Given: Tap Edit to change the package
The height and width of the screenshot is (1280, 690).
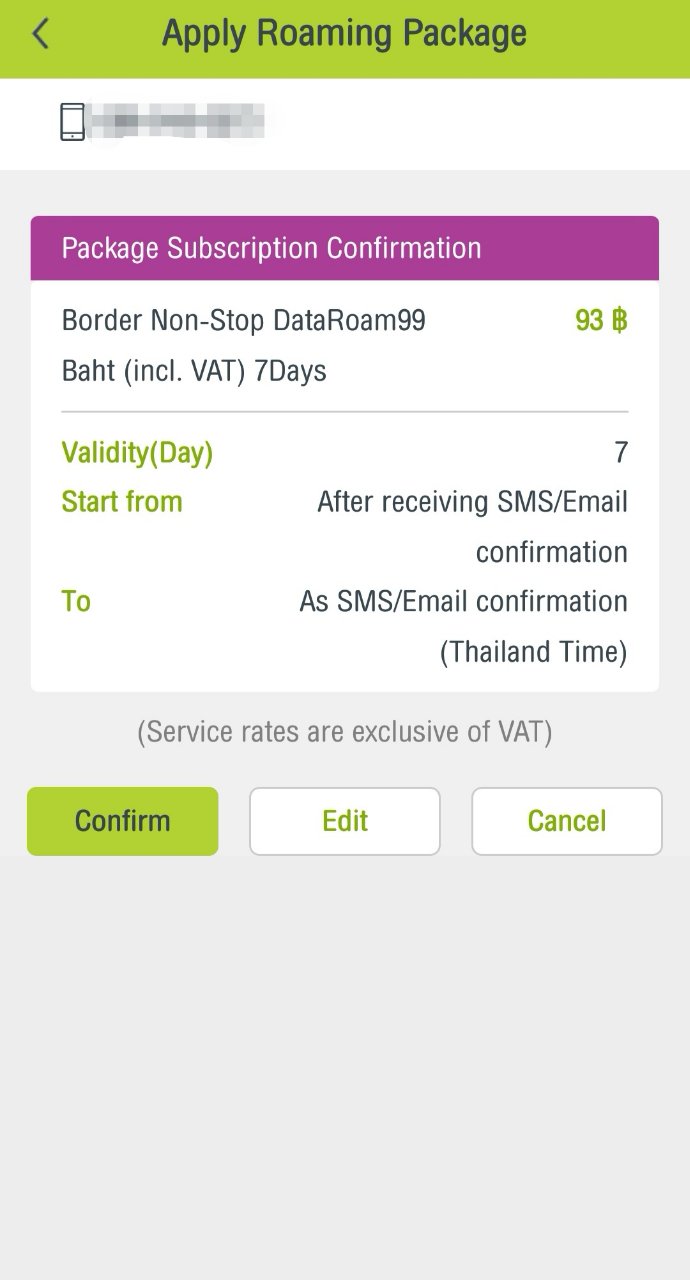Looking at the screenshot, I should click(345, 821).
